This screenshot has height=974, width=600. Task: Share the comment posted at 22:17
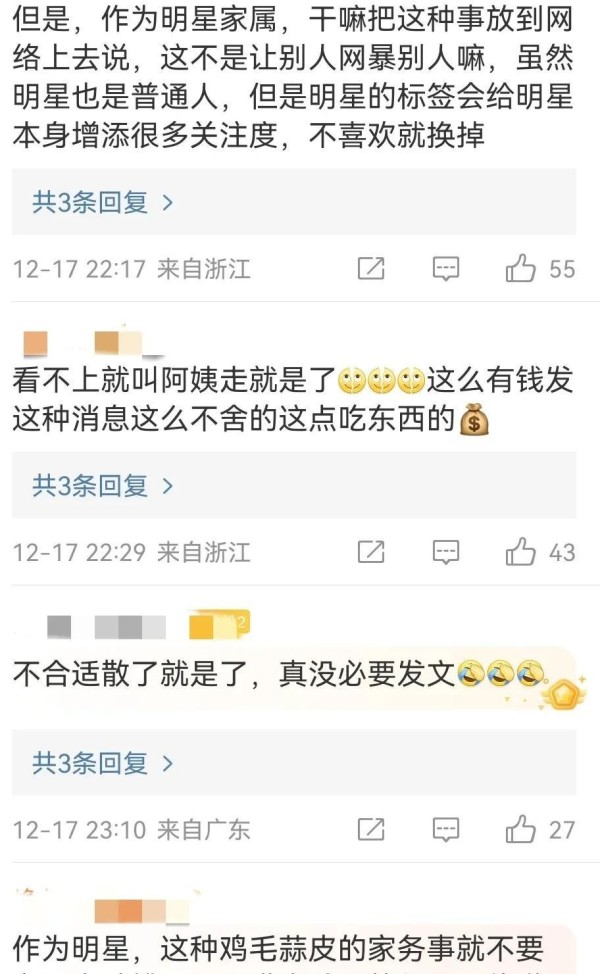point(371,268)
